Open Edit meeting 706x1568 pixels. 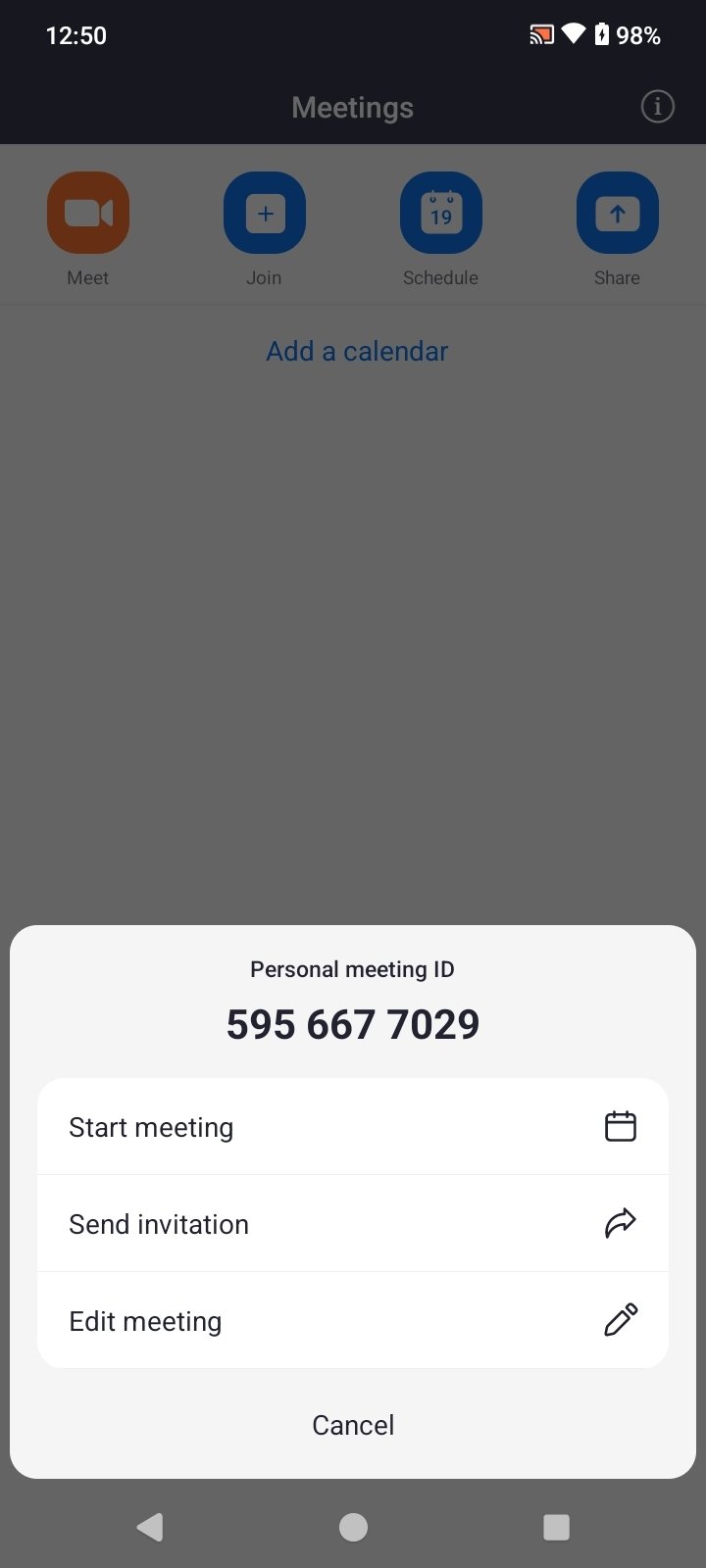coord(353,1321)
